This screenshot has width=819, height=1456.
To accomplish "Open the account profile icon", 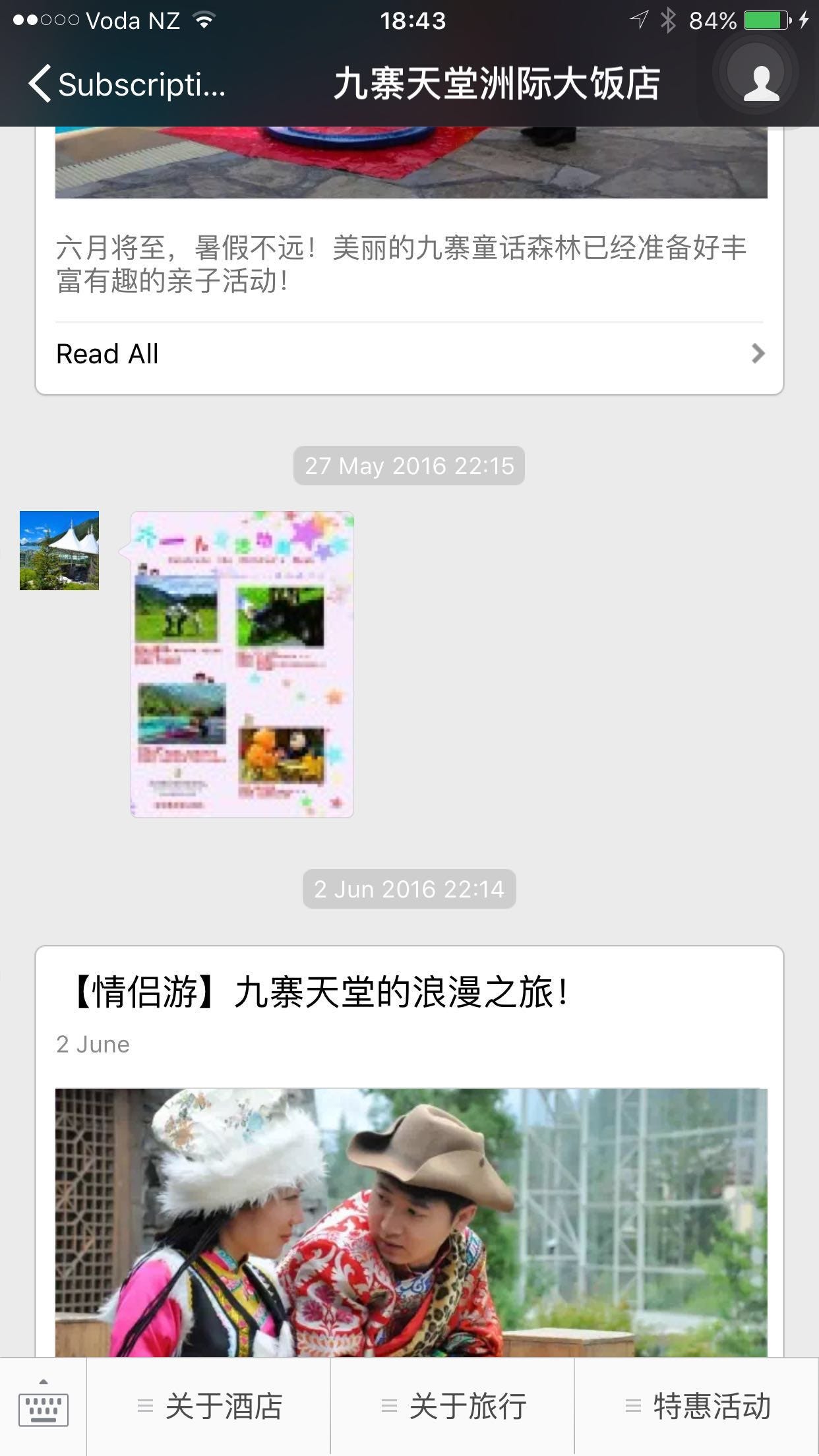I will [x=761, y=83].
